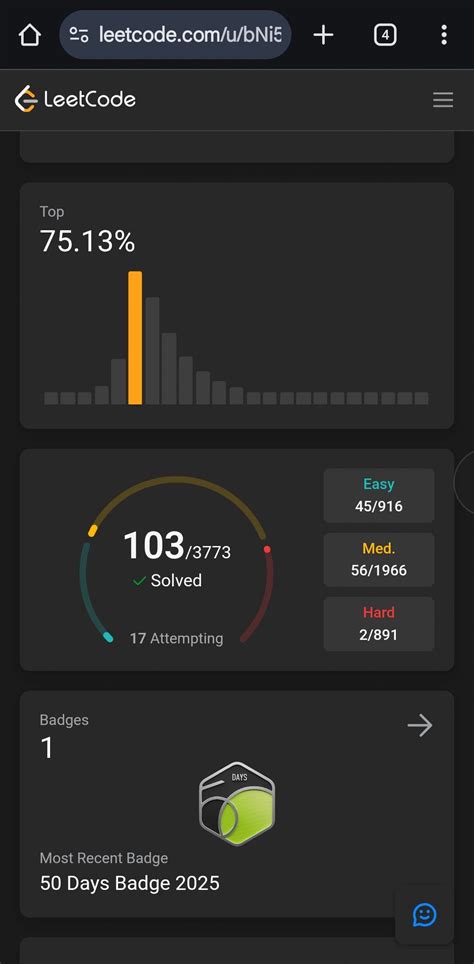Open the LeetCode hamburger menu
474x964 pixels.
tap(443, 100)
